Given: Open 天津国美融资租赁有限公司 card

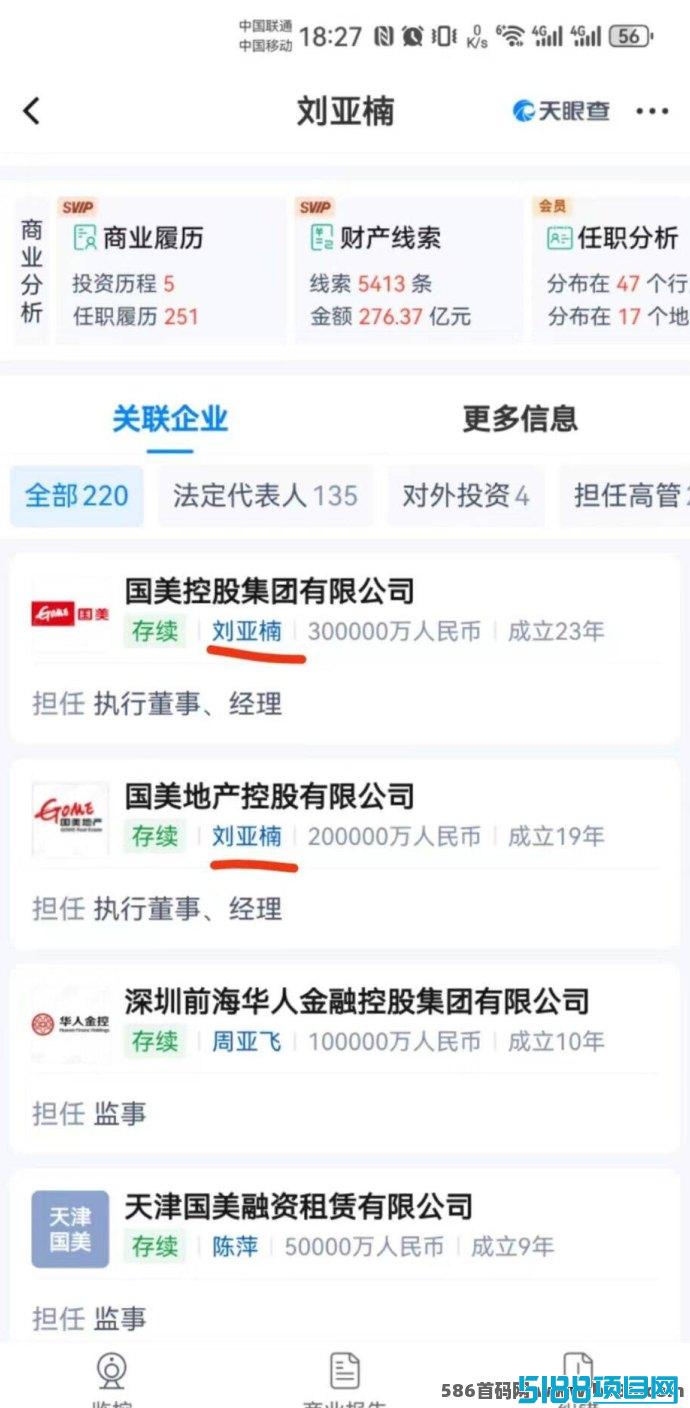Looking at the screenshot, I should click(x=345, y=1256).
